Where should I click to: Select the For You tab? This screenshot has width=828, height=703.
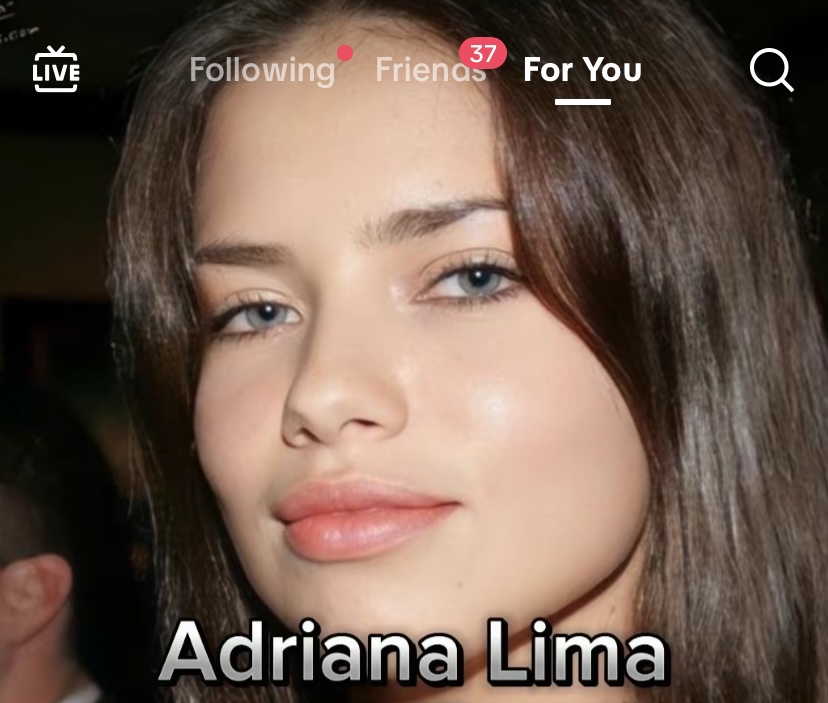point(582,70)
